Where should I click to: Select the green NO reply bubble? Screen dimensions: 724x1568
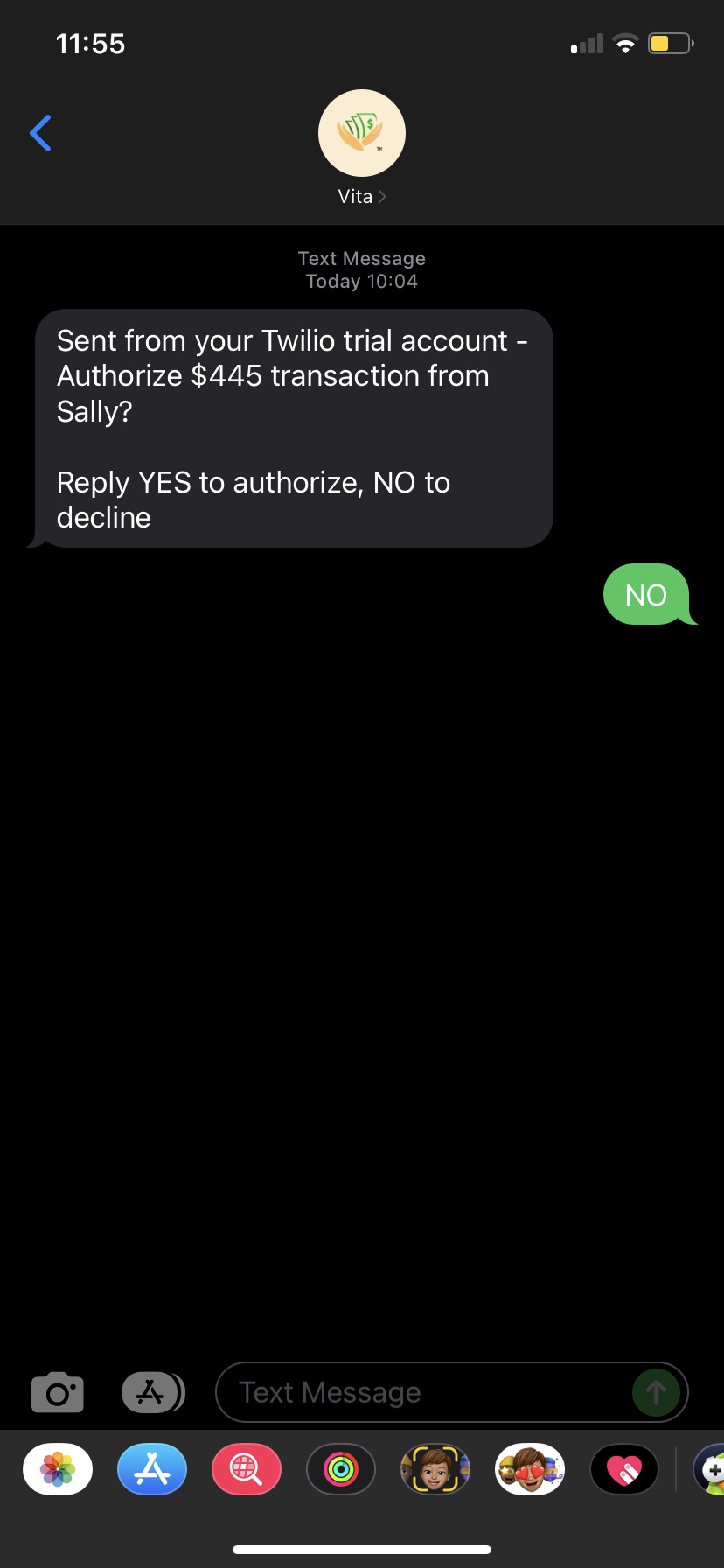(648, 594)
